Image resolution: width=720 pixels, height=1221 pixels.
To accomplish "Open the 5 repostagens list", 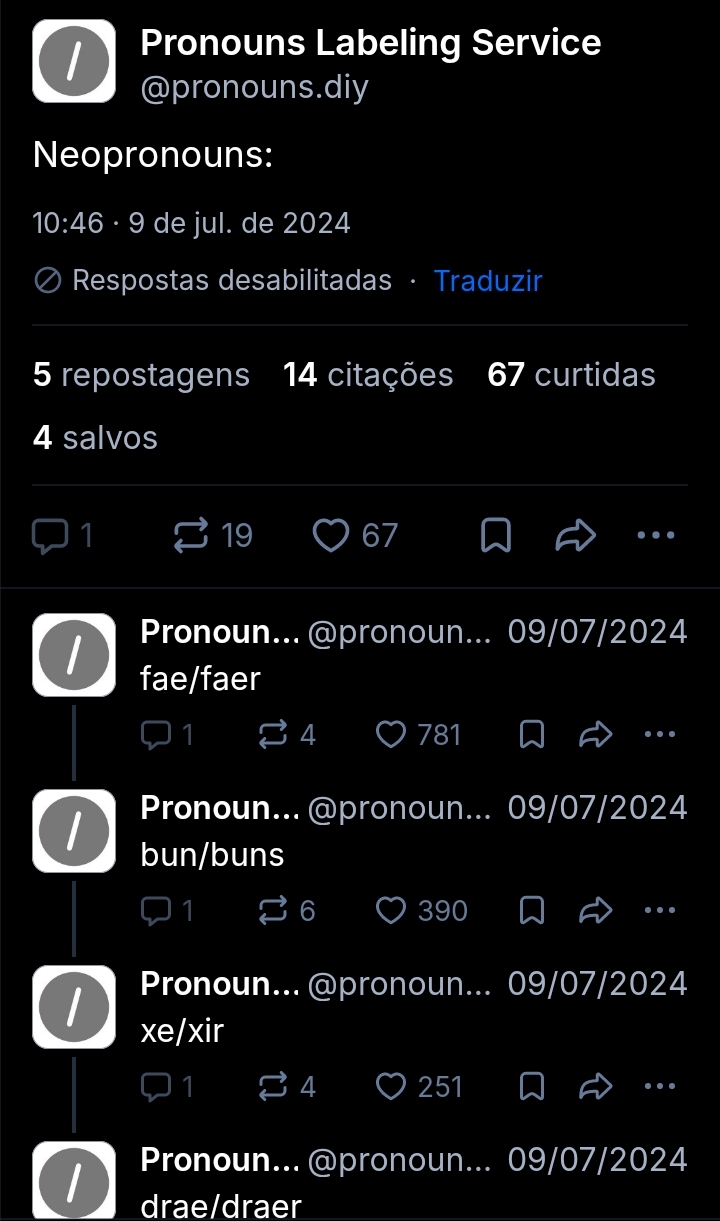I will point(141,375).
